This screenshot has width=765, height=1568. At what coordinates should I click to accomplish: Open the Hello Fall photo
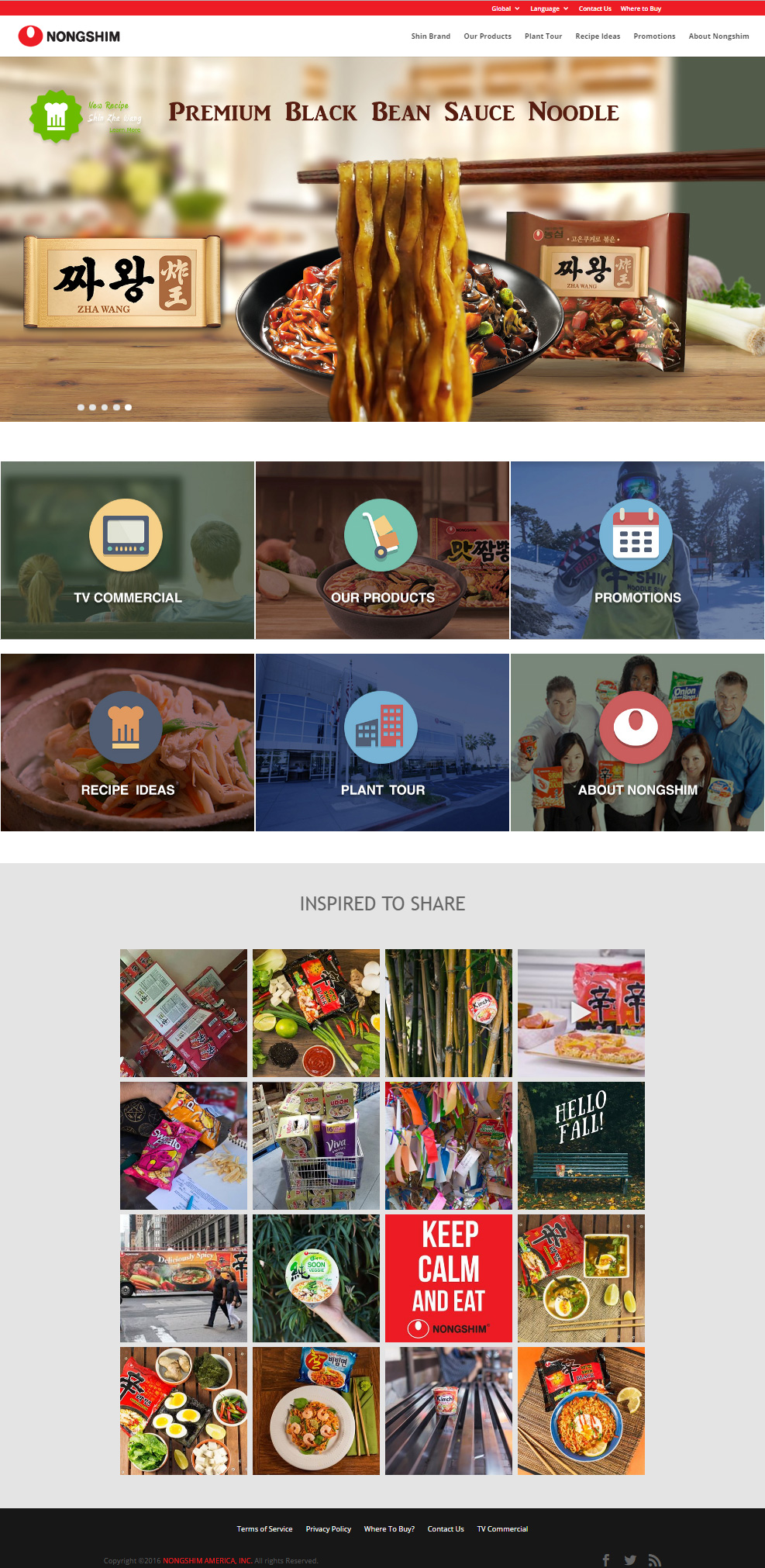[x=581, y=1145]
